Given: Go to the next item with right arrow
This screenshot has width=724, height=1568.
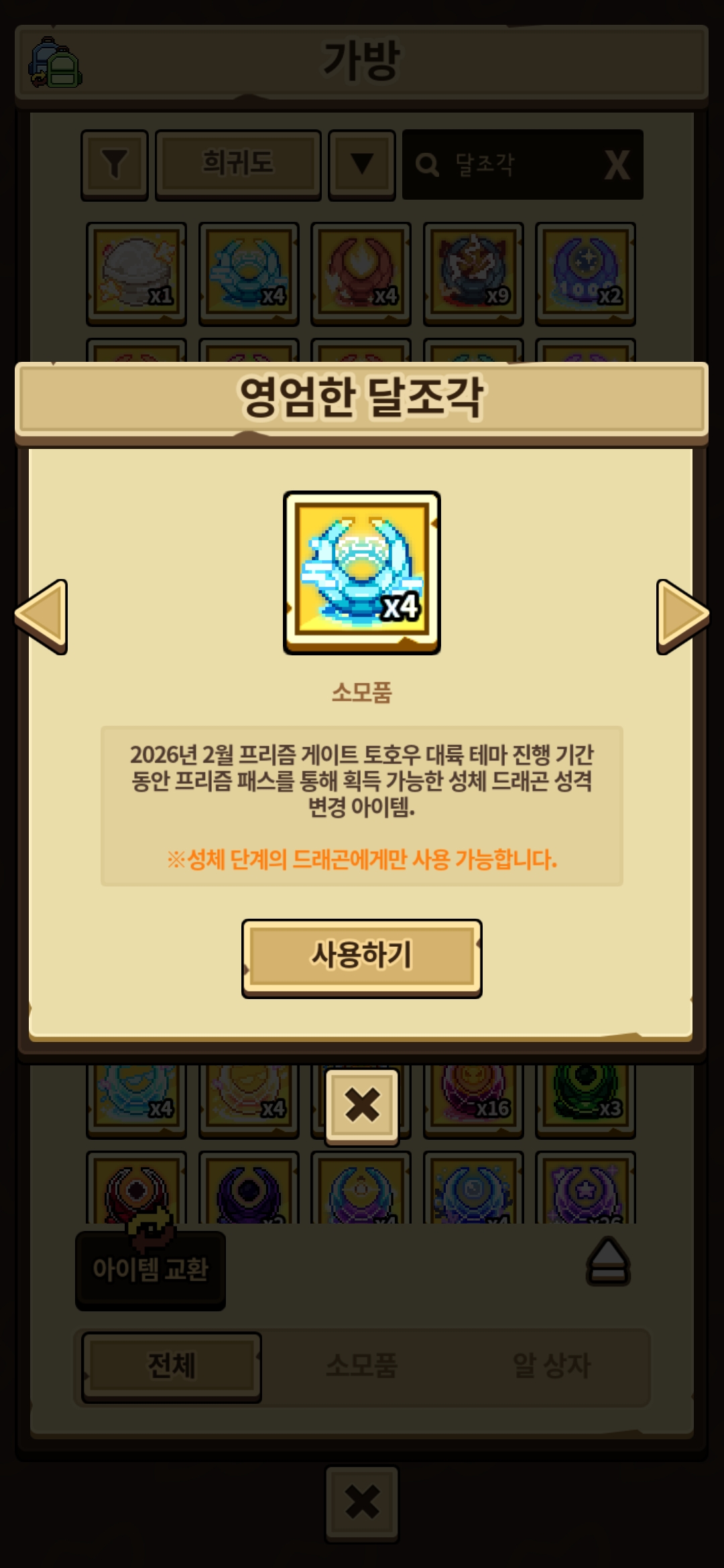Looking at the screenshot, I should tap(681, 616).
